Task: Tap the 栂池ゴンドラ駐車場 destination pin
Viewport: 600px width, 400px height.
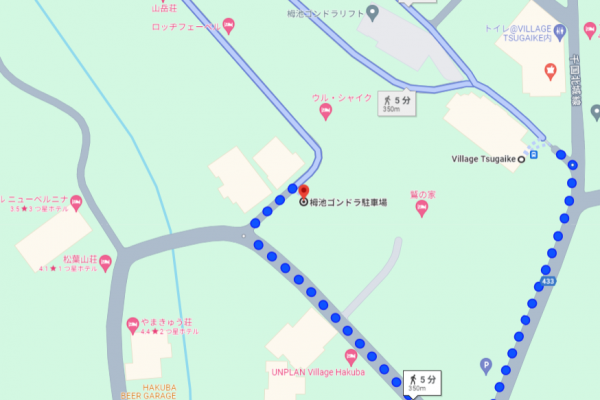Action: coord(304,190)
